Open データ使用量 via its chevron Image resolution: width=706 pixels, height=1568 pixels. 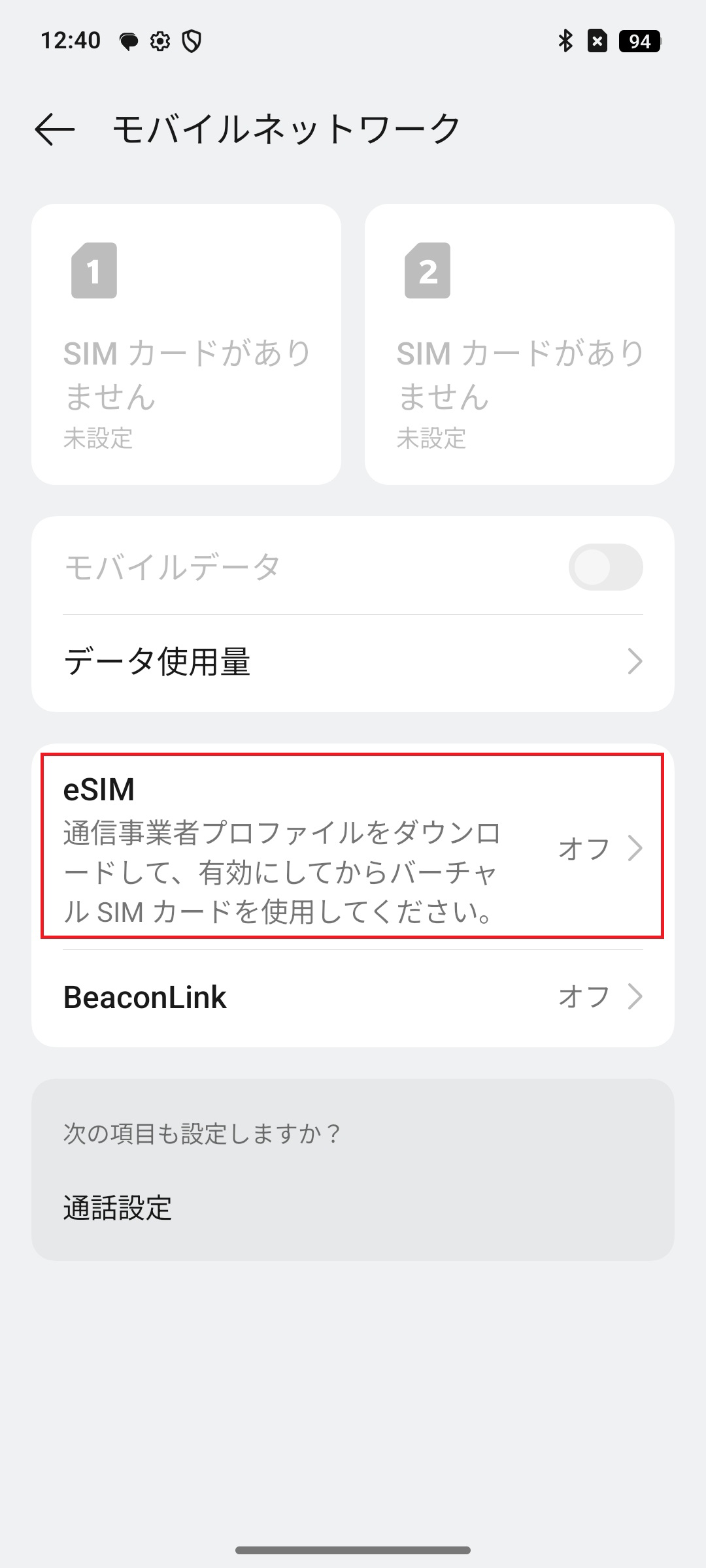(x=635, y=662)
